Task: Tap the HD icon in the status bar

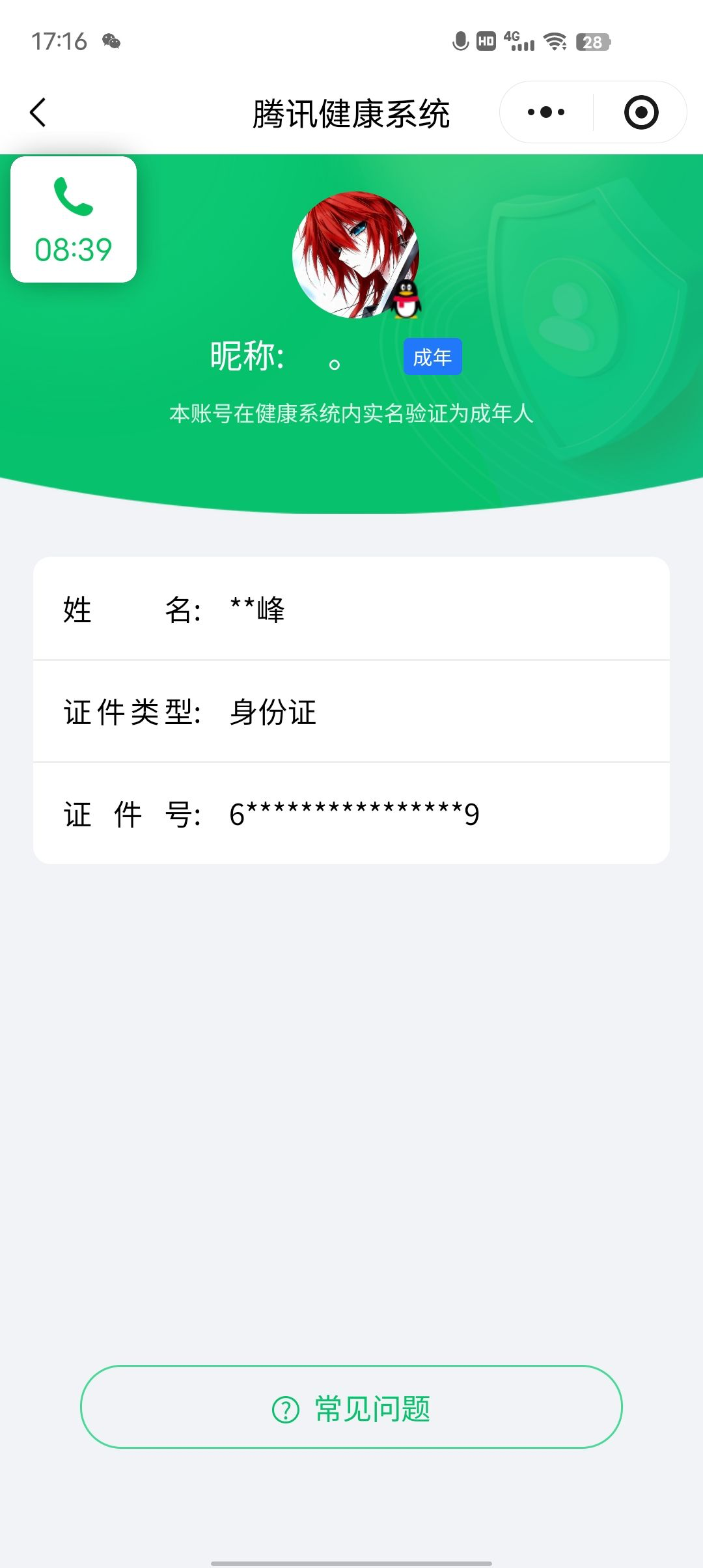Action: [x=487, y=42]
